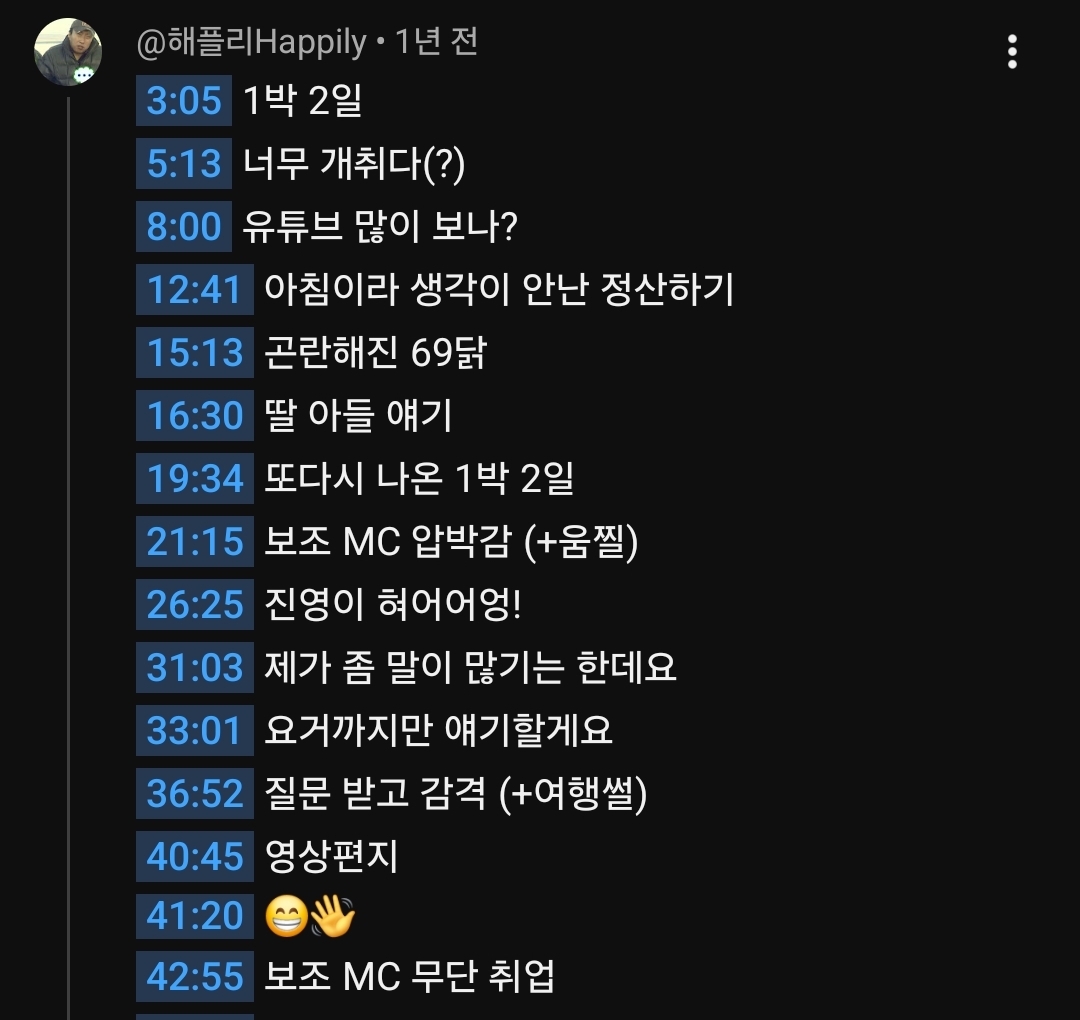Viewport: 1080px width, 1020px height.
Task: Tap the 33:01 timestamp link
Action: point(195,731)
